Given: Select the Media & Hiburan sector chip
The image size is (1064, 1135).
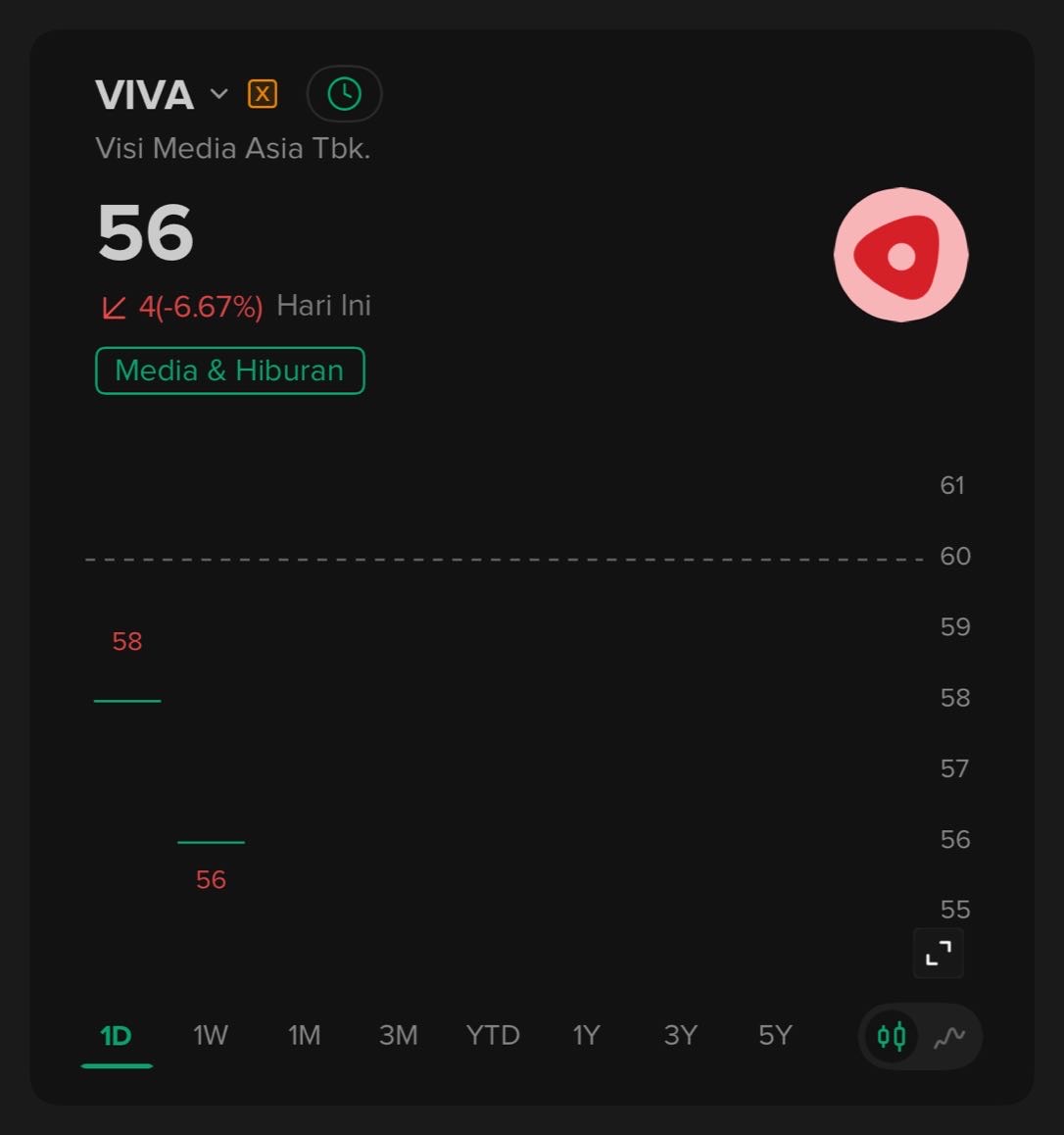Looking at the screenshot, I should [x=229, y=370].
